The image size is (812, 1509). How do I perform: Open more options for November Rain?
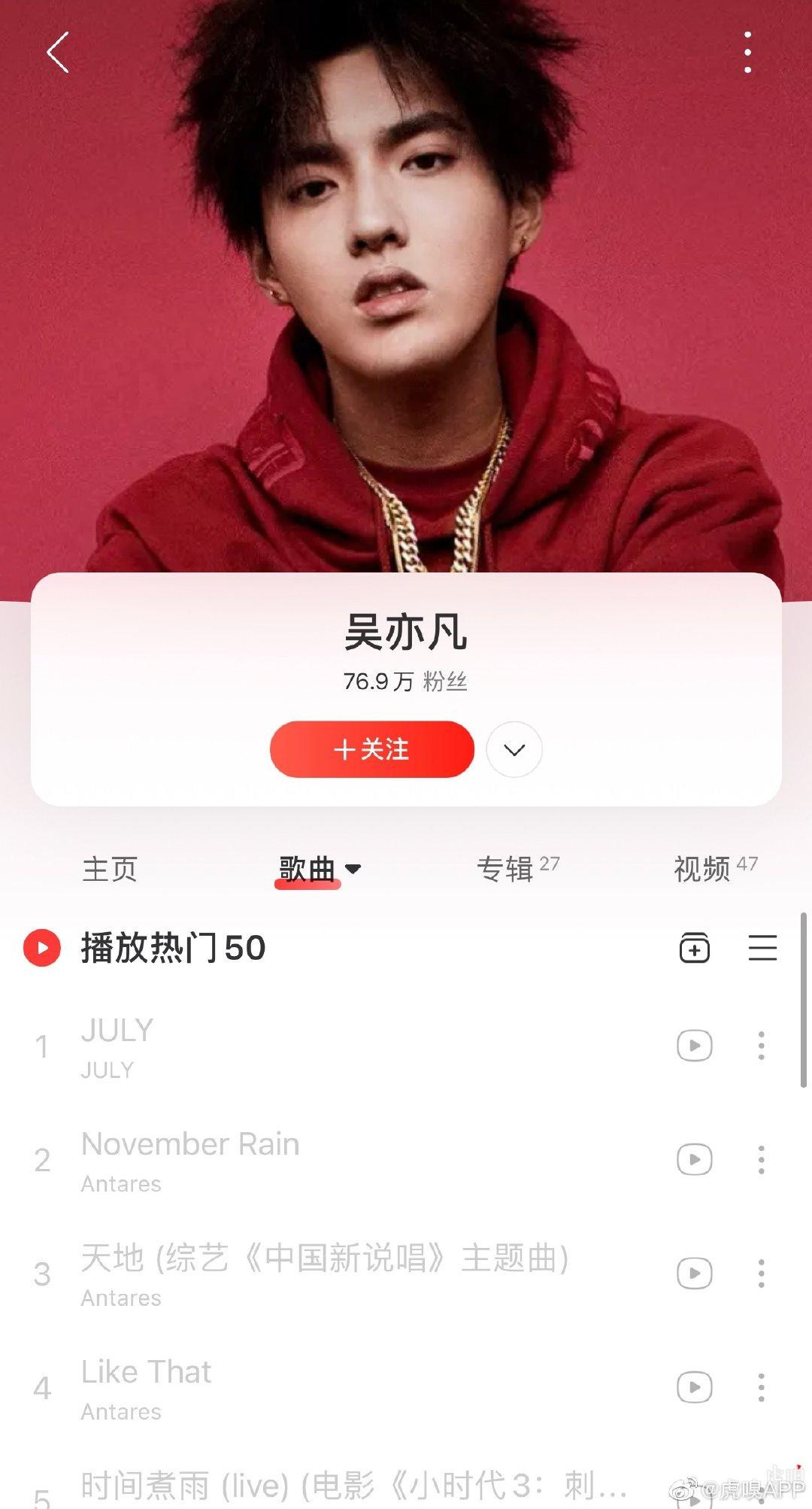pos(761,1160)
